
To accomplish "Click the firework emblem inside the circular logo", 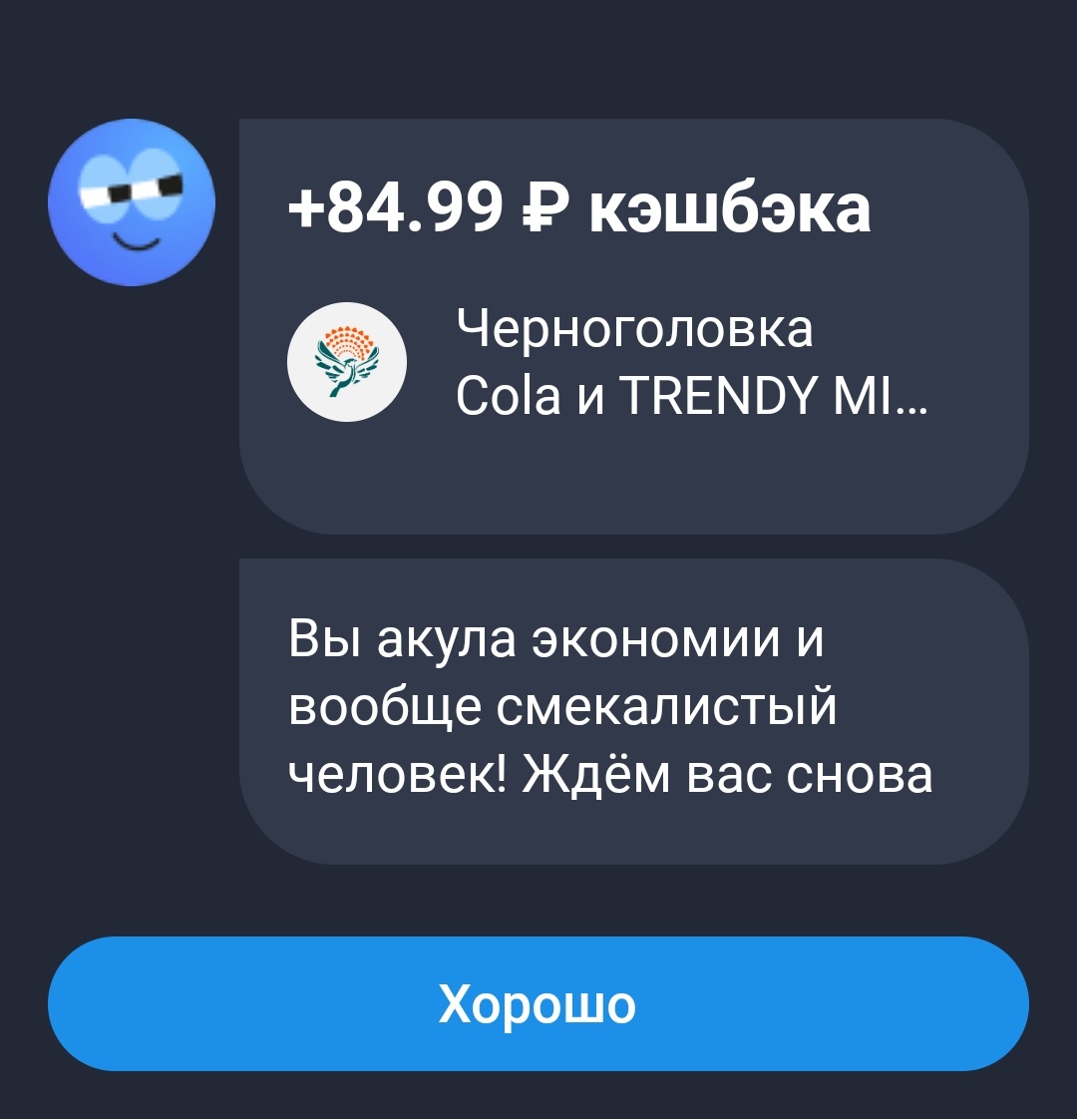I will click(x=347, y=339).
